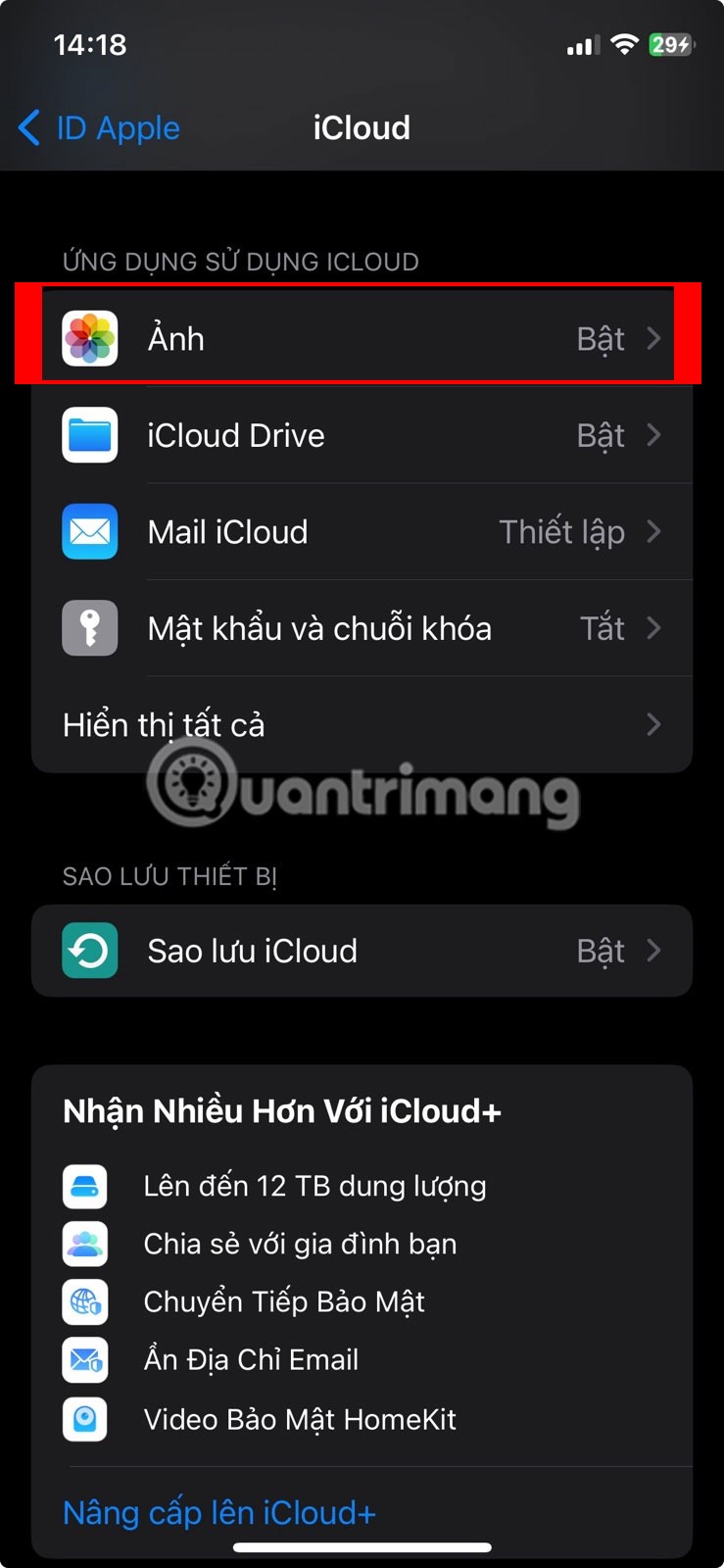Open Mật khẩu và chuỗi khóa
Viewport: 724px width, 1568px height.
pyautogui.click(x=361, y=628)
